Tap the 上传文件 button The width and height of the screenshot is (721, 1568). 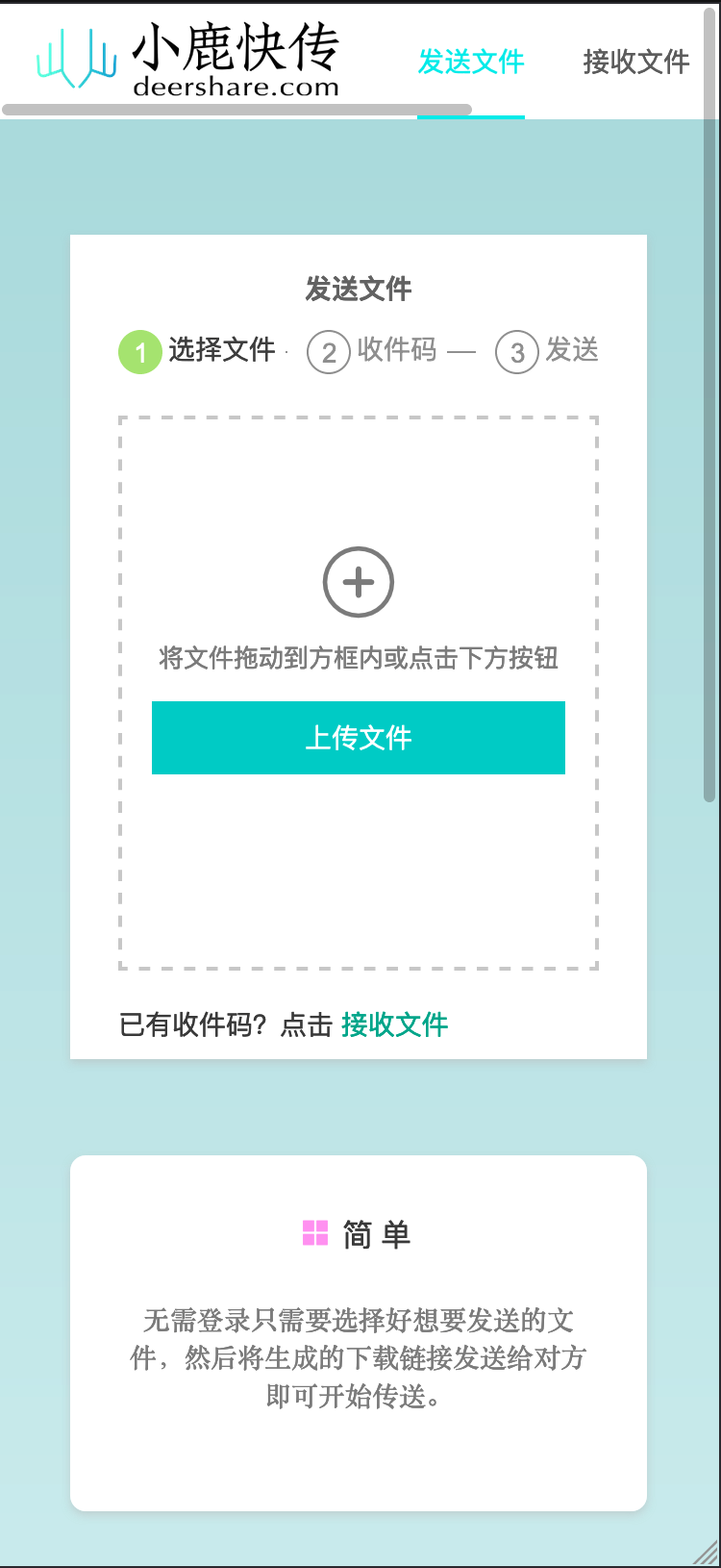(x=358, y=738)
